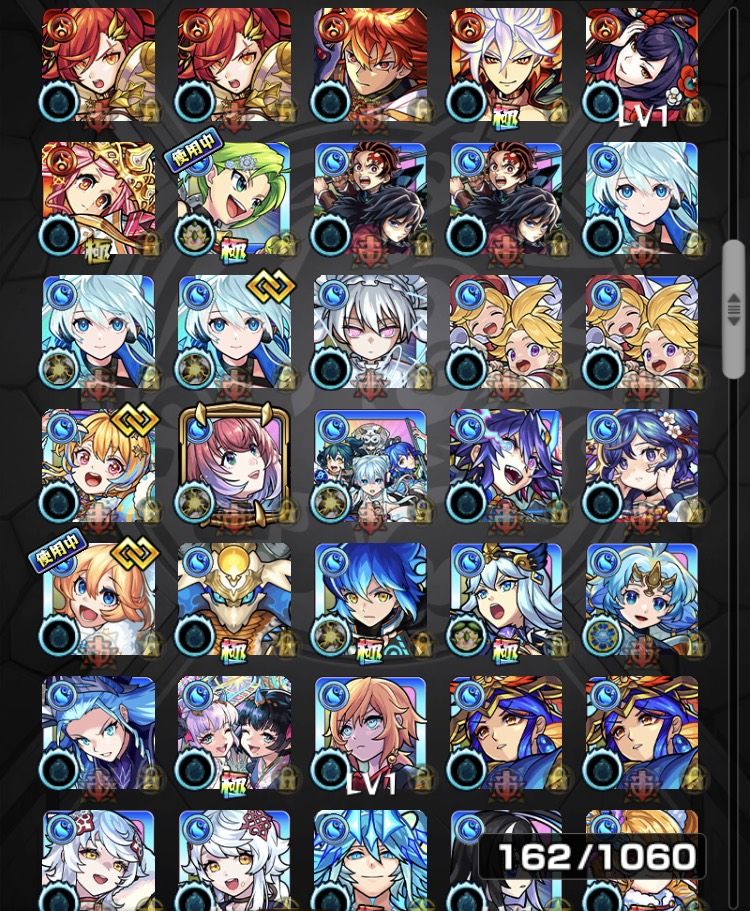Tap the dark-haired fire girl labeled LV1
The image size is (750, 911).
[x=642, y=66]
